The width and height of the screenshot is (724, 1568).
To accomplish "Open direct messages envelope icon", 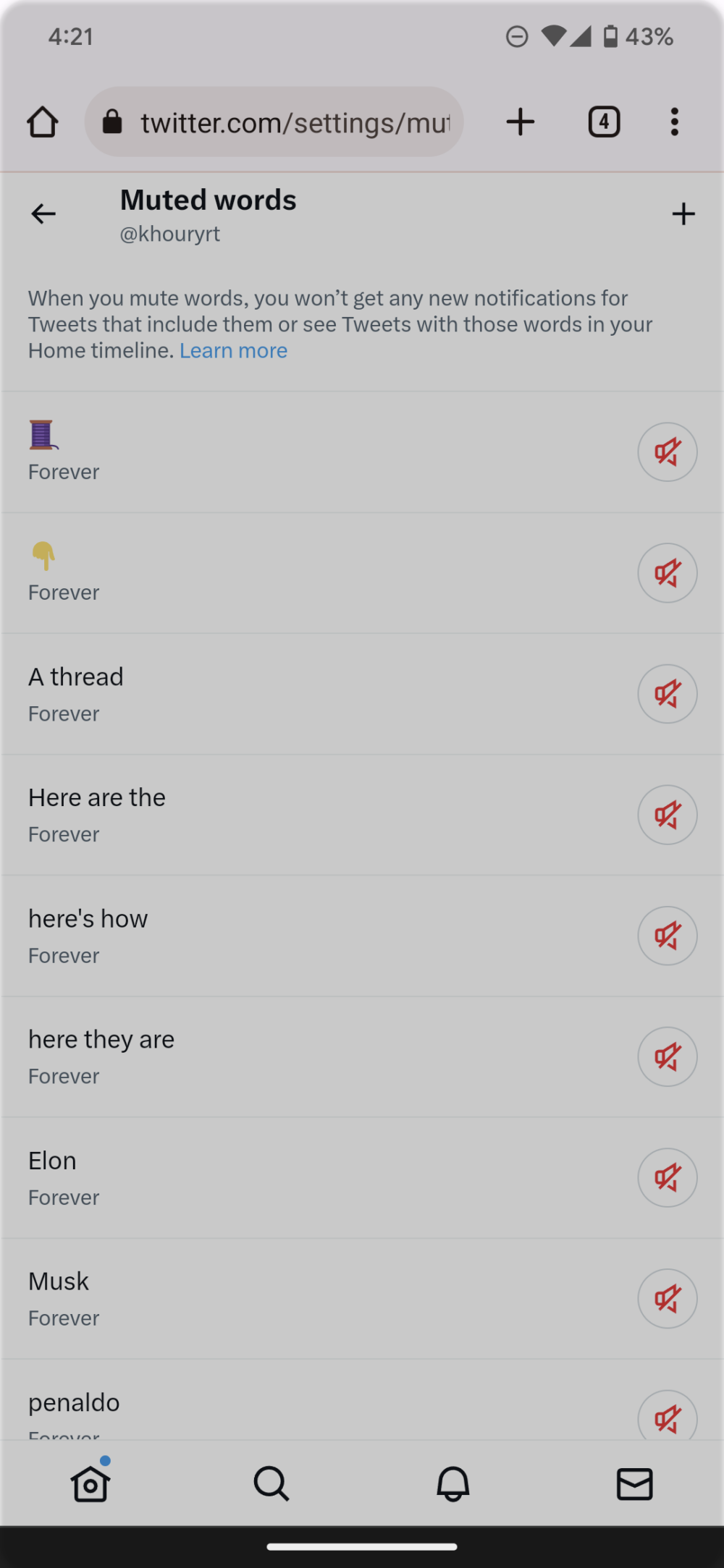I will [x=634, y=1483].
